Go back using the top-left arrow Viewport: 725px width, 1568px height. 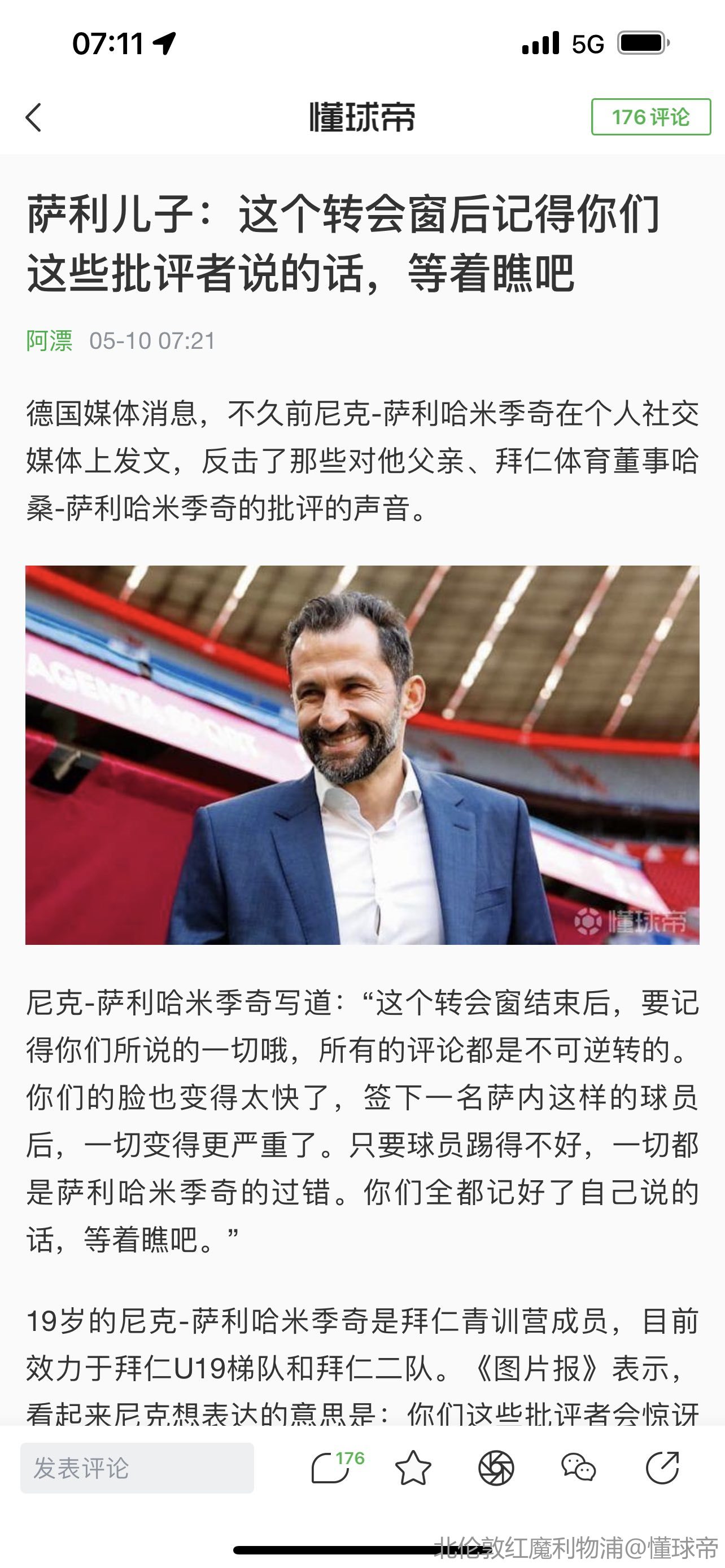34,117
